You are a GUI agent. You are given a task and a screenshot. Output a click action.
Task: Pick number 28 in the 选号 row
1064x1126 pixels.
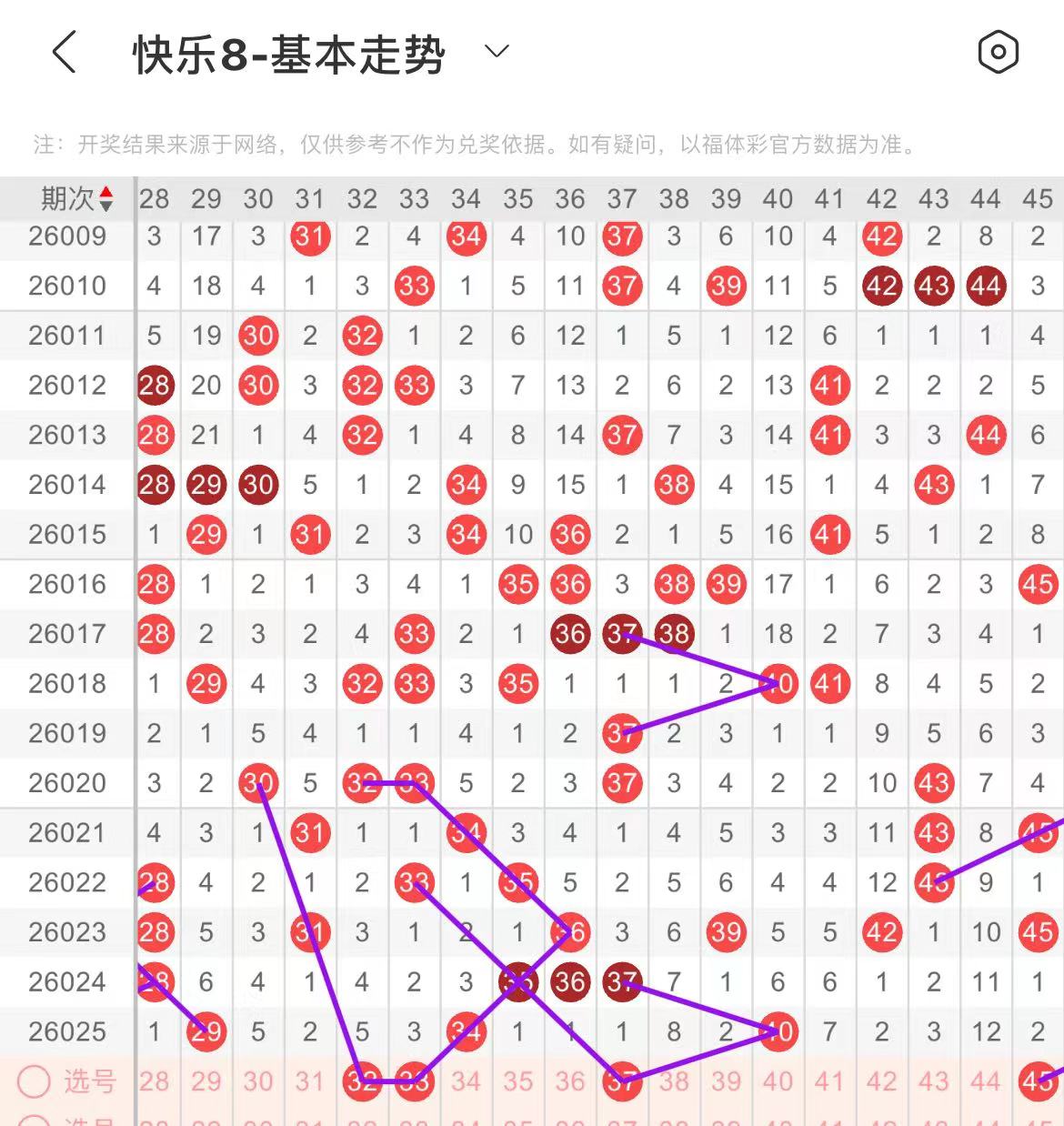tap(155, 1081)
